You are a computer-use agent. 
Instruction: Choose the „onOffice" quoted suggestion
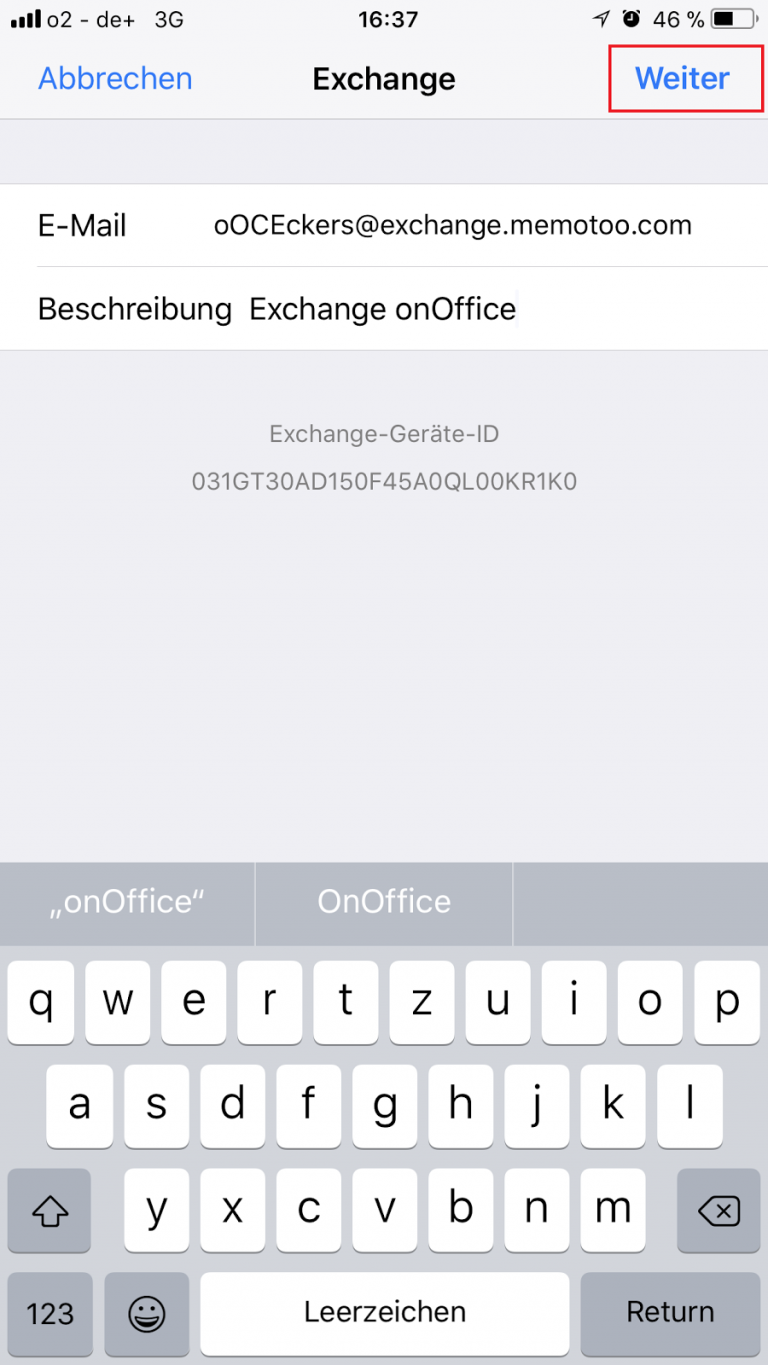126,901
